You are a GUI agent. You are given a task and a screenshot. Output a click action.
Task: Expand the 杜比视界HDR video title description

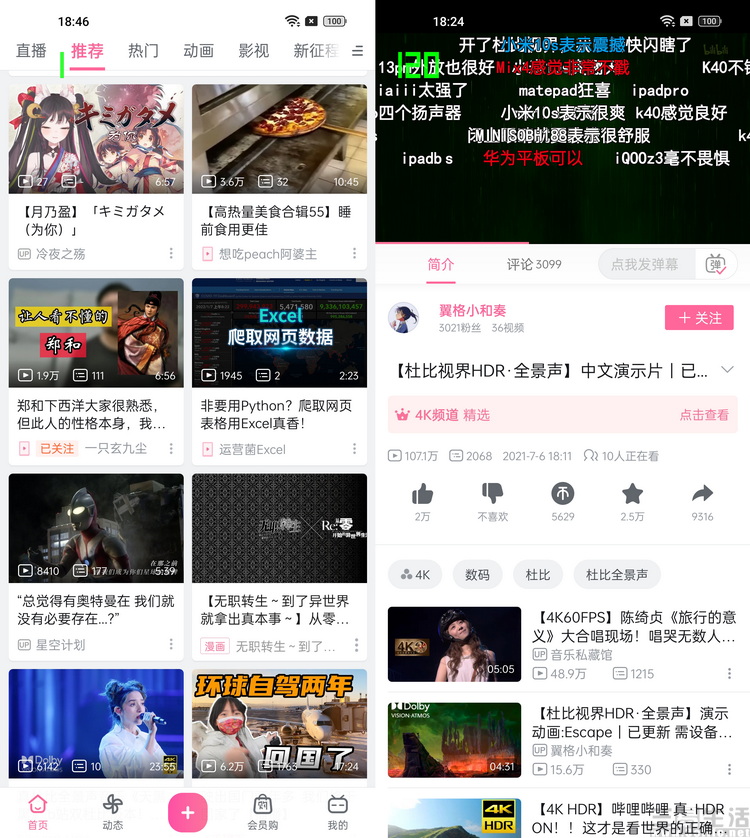727,370
